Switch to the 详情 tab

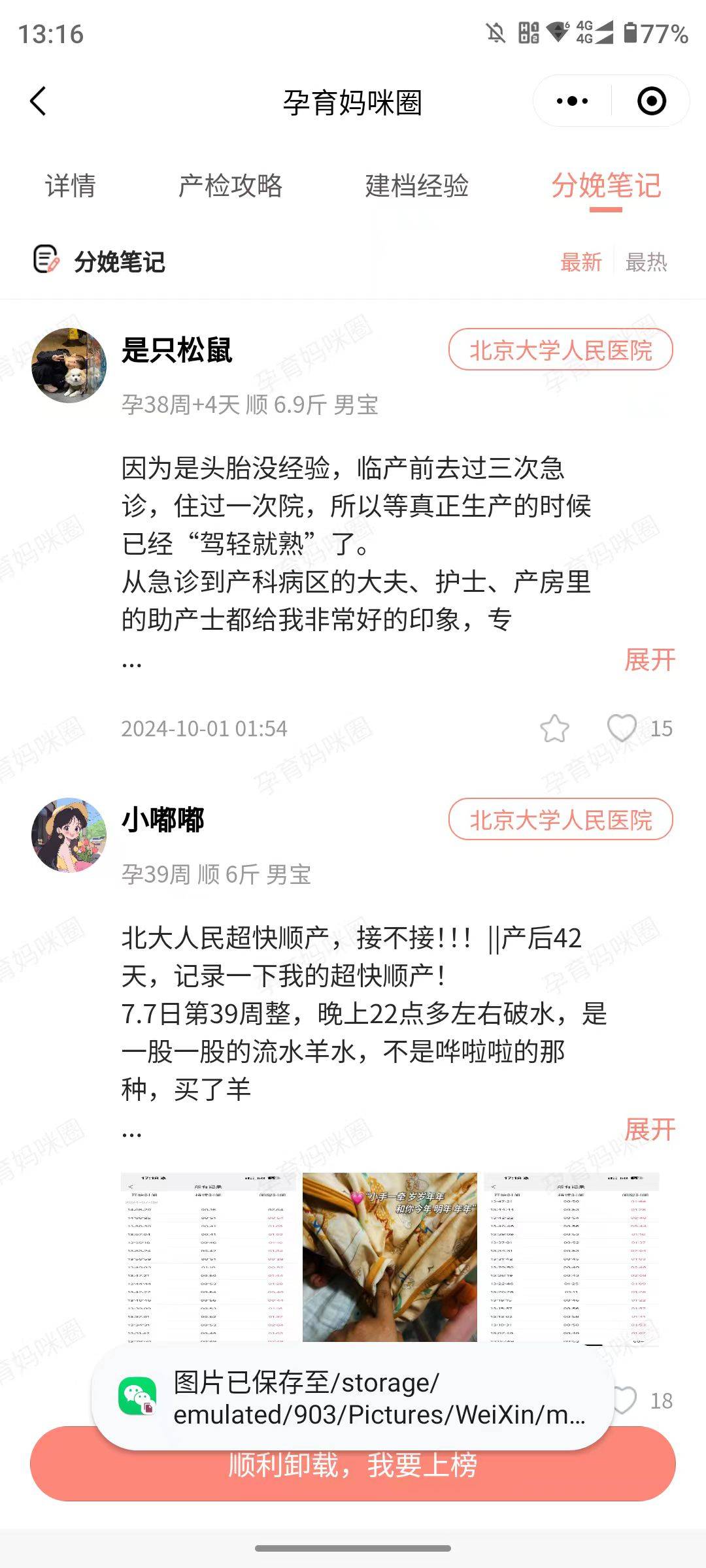(71, 186)
